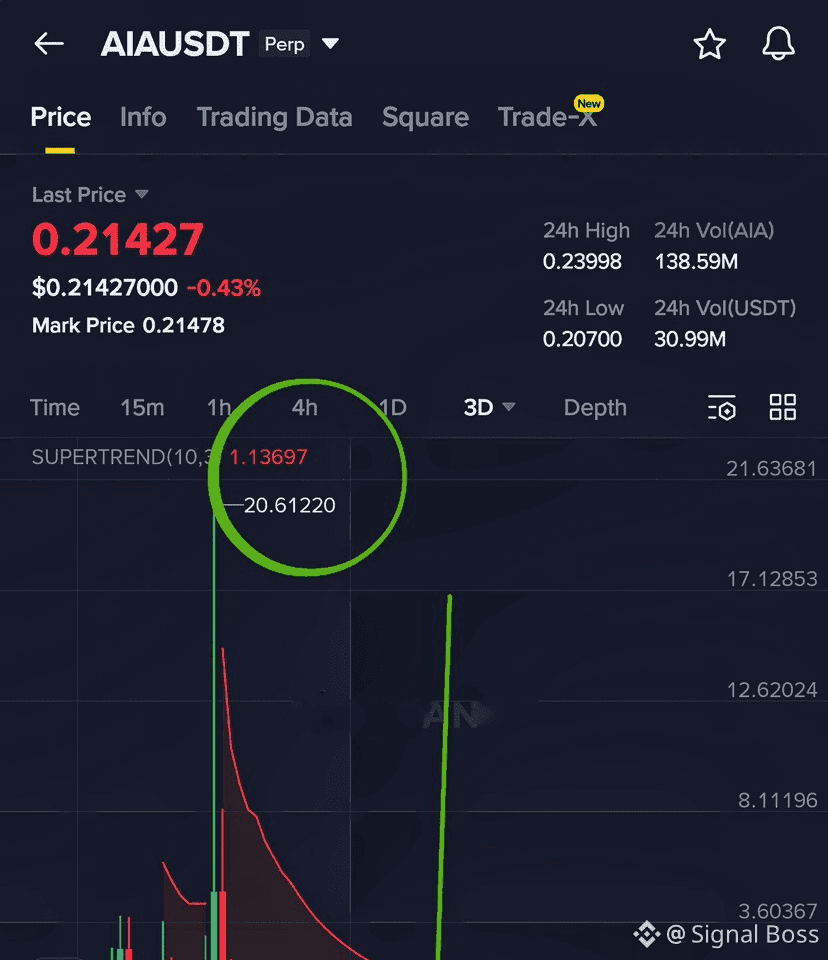The image size is (828, 960).
Task: Switch to the Trading Data tab
Action: coord(274,117)
